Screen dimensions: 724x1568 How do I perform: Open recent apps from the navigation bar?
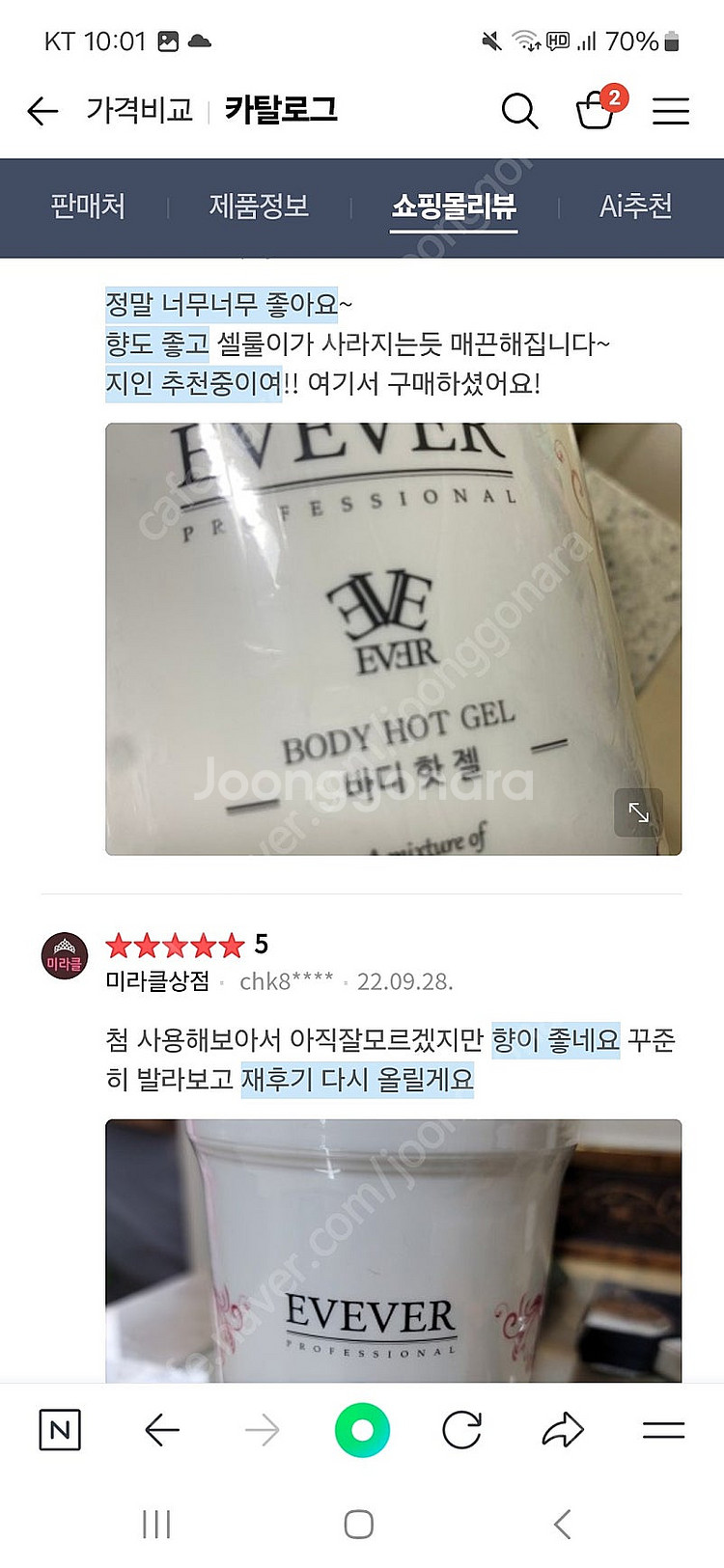click(x=156, y=1524)
